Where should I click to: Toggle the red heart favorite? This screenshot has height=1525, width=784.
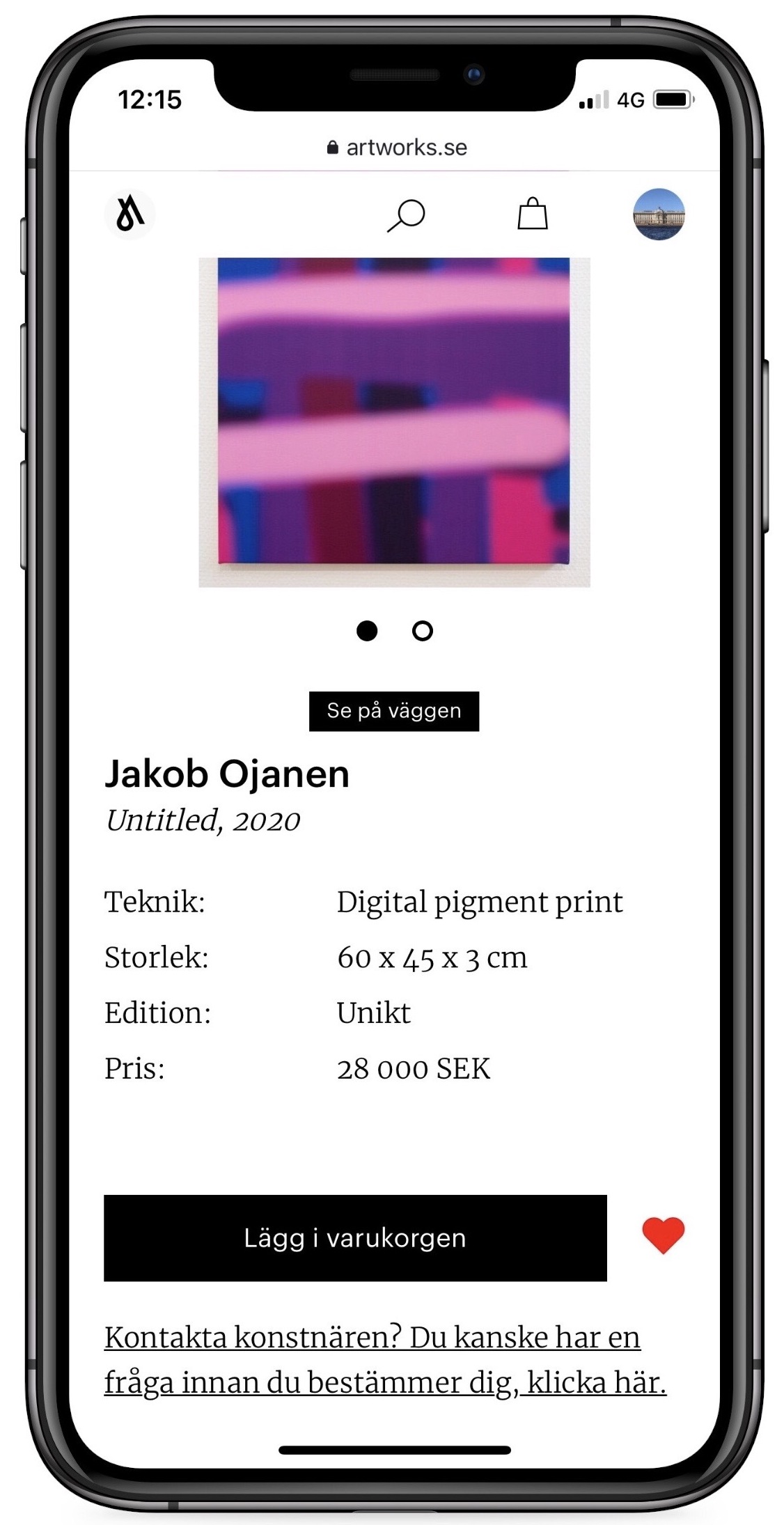click(x=663, y=1235)
